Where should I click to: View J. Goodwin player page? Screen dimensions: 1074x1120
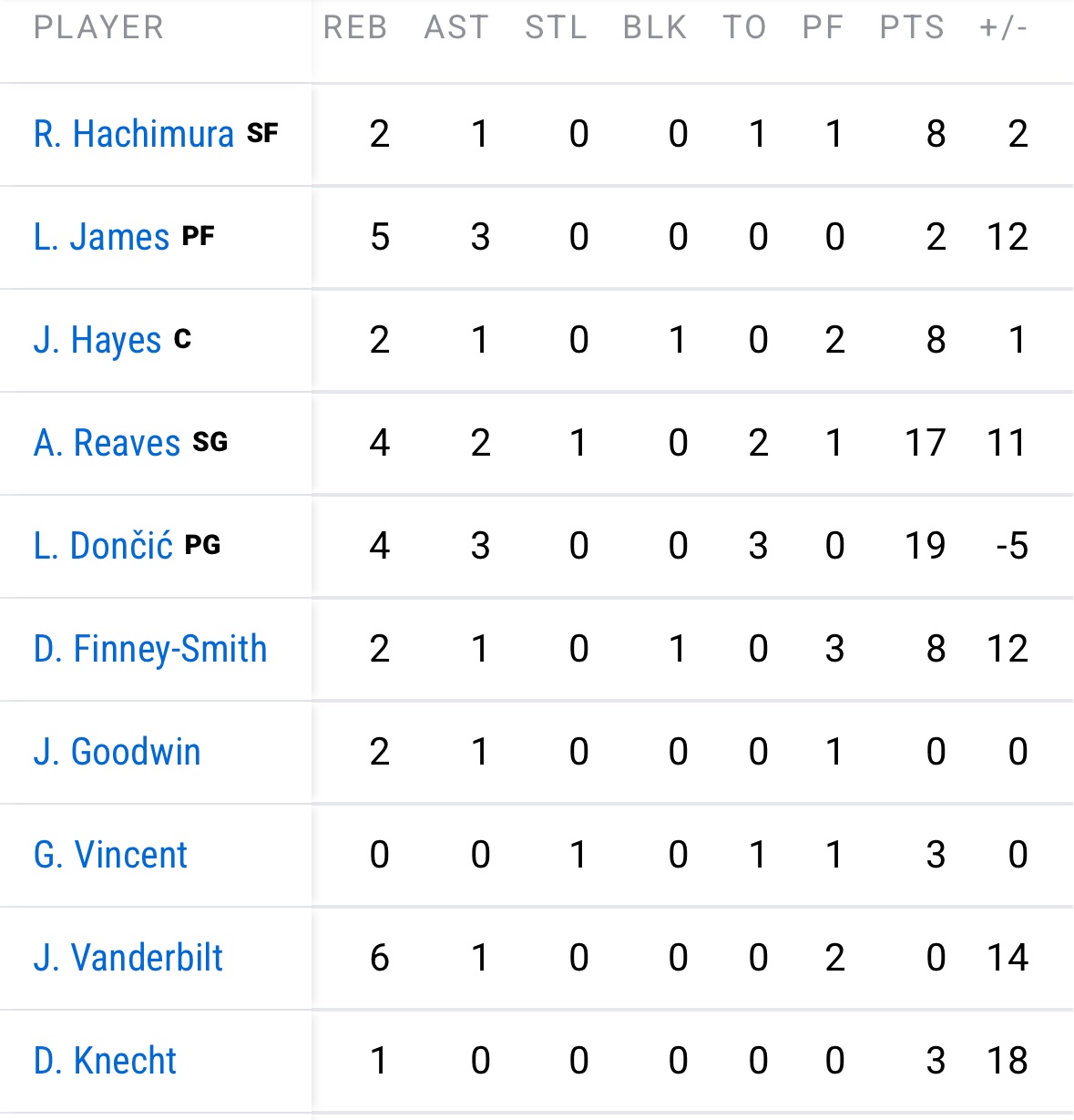117,752
